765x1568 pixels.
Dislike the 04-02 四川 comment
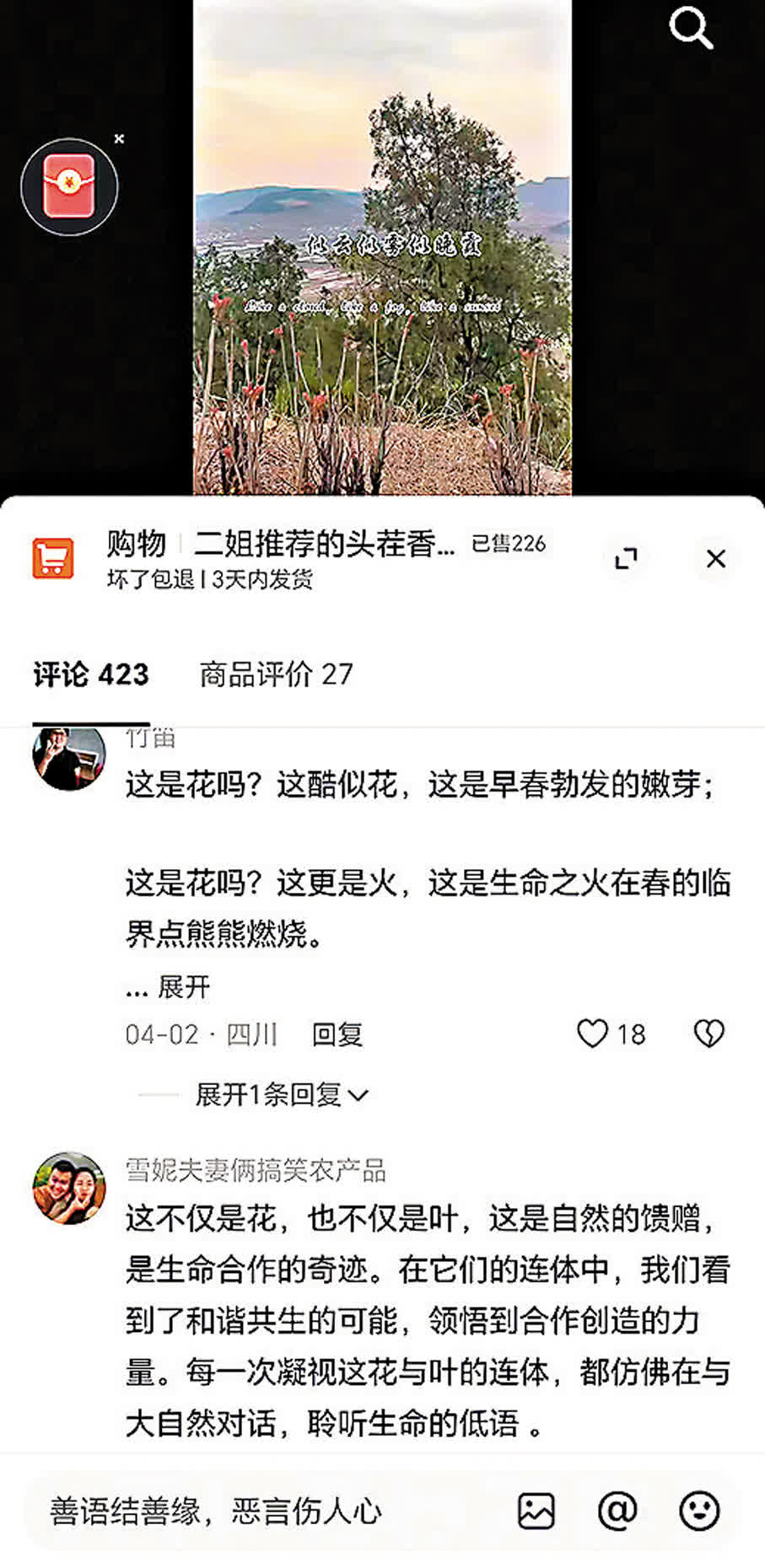click(x=708, y=1034)
